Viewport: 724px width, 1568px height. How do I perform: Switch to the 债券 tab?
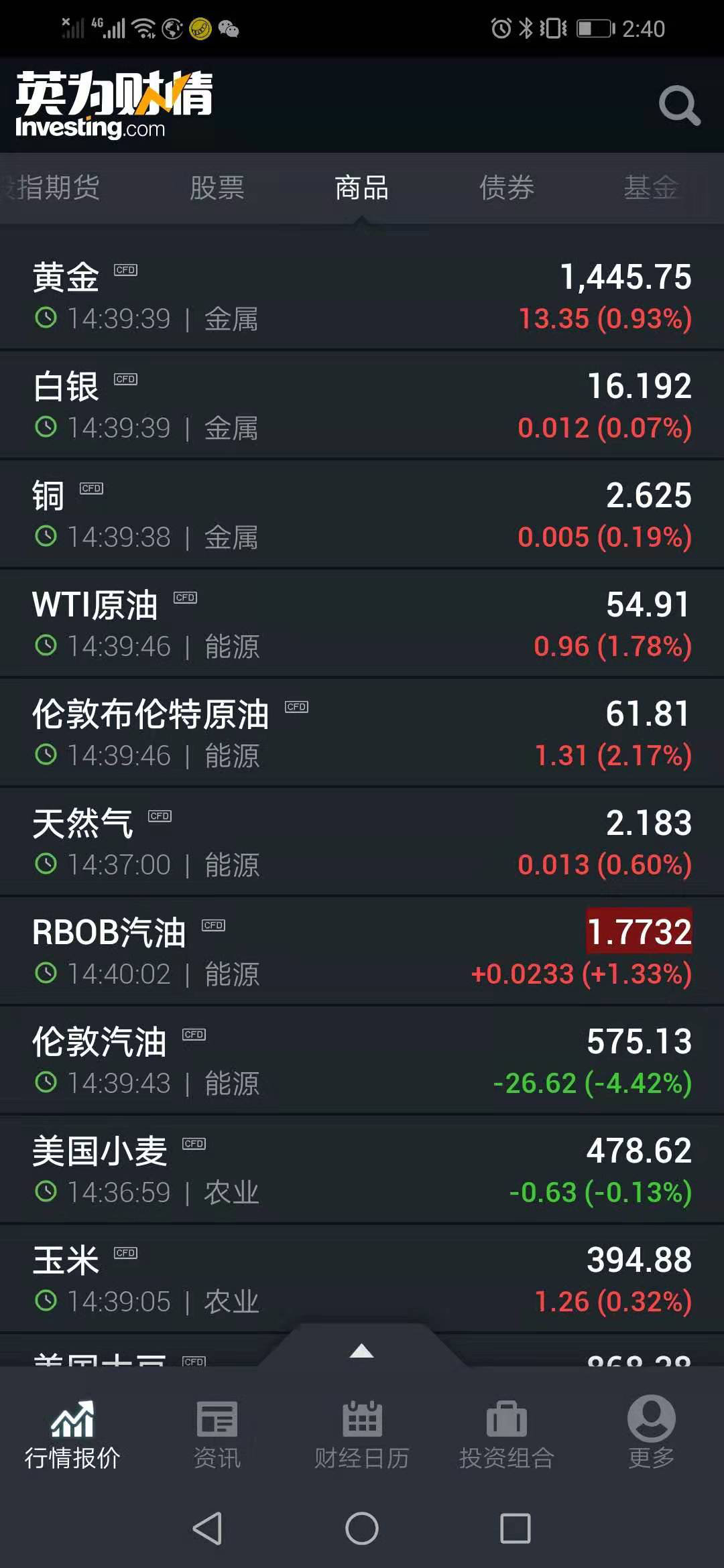coord(507,188)
